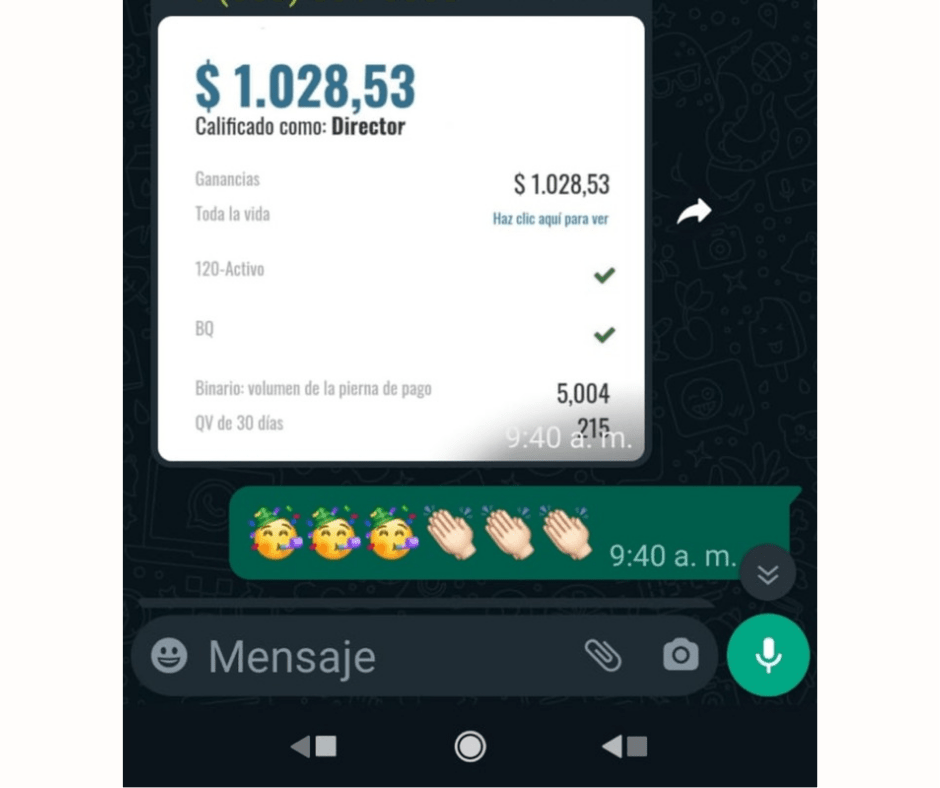Go to the home screen
This screenshot has width=940, height=788.
(x=469, y=746)
